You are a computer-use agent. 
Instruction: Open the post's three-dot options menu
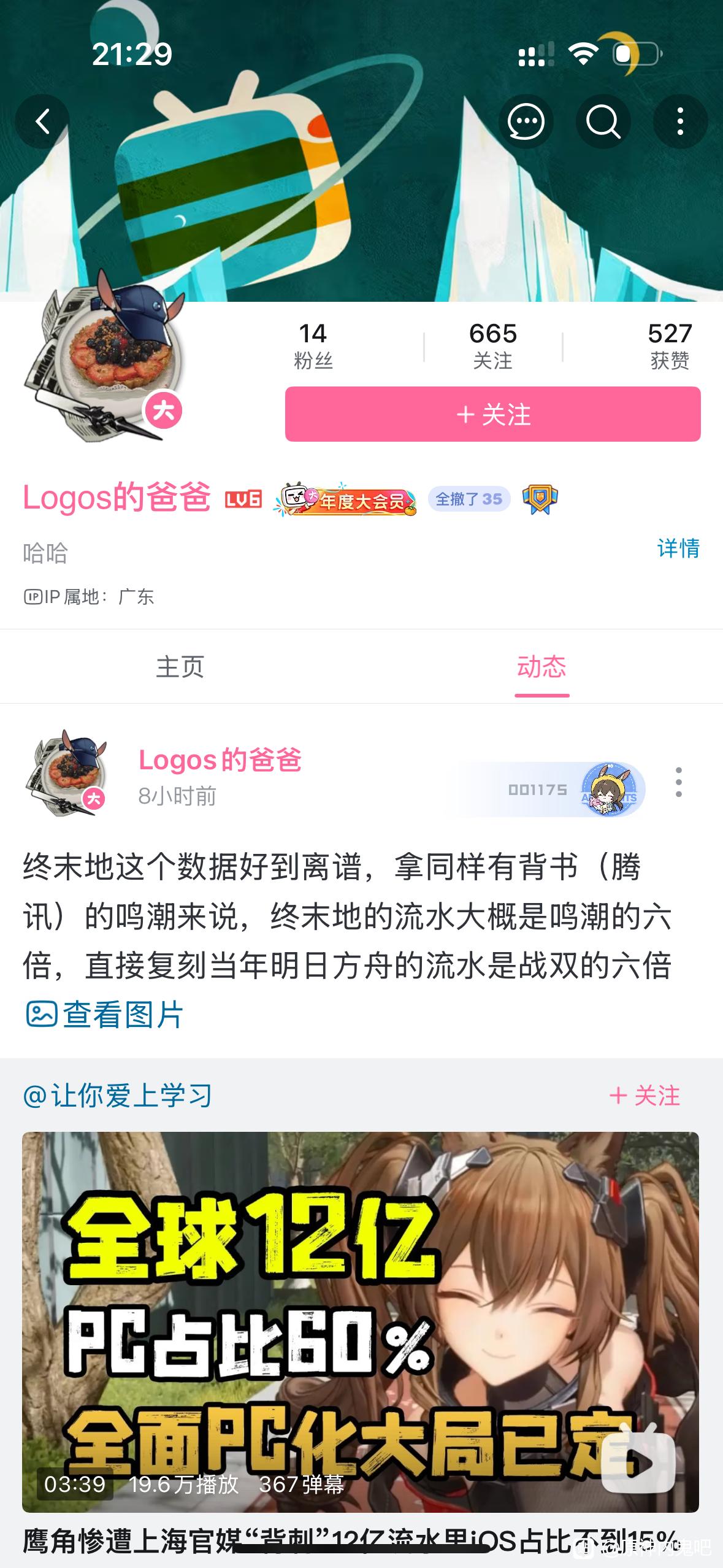(678, 782)
